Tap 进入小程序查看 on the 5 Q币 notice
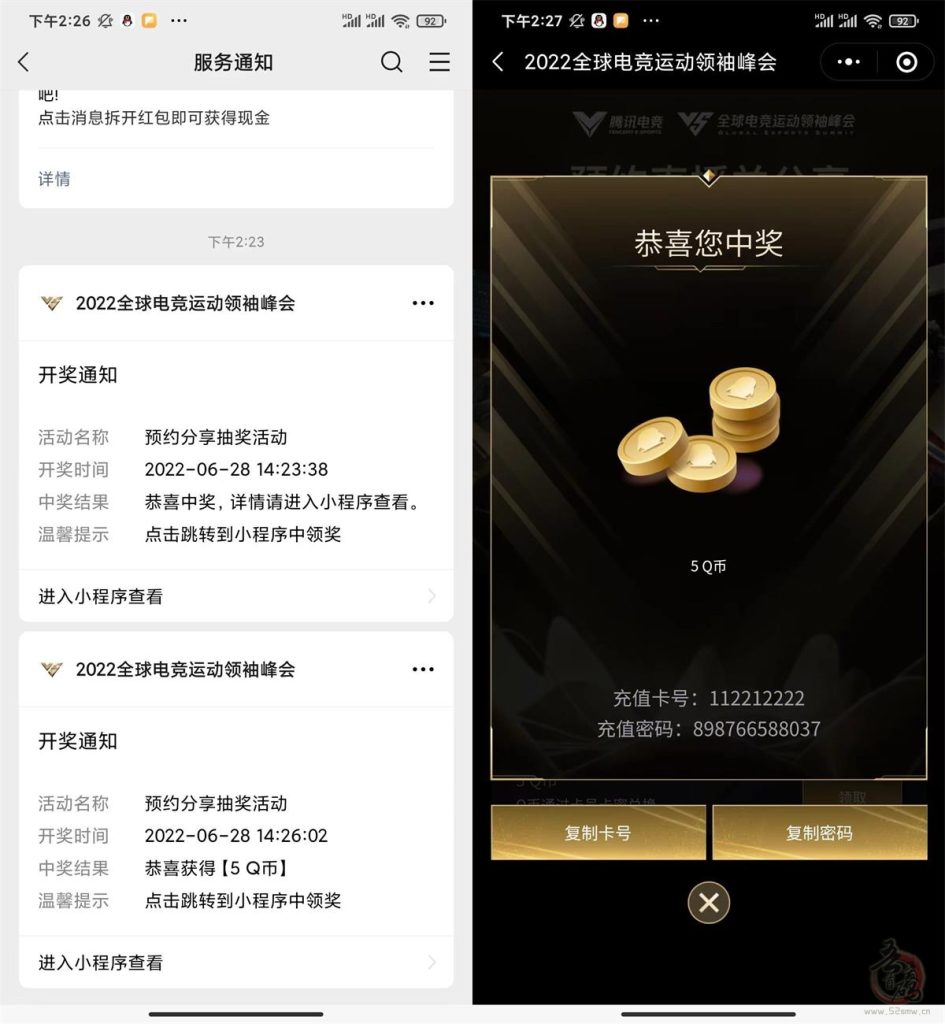 click(x=236, y=962)
